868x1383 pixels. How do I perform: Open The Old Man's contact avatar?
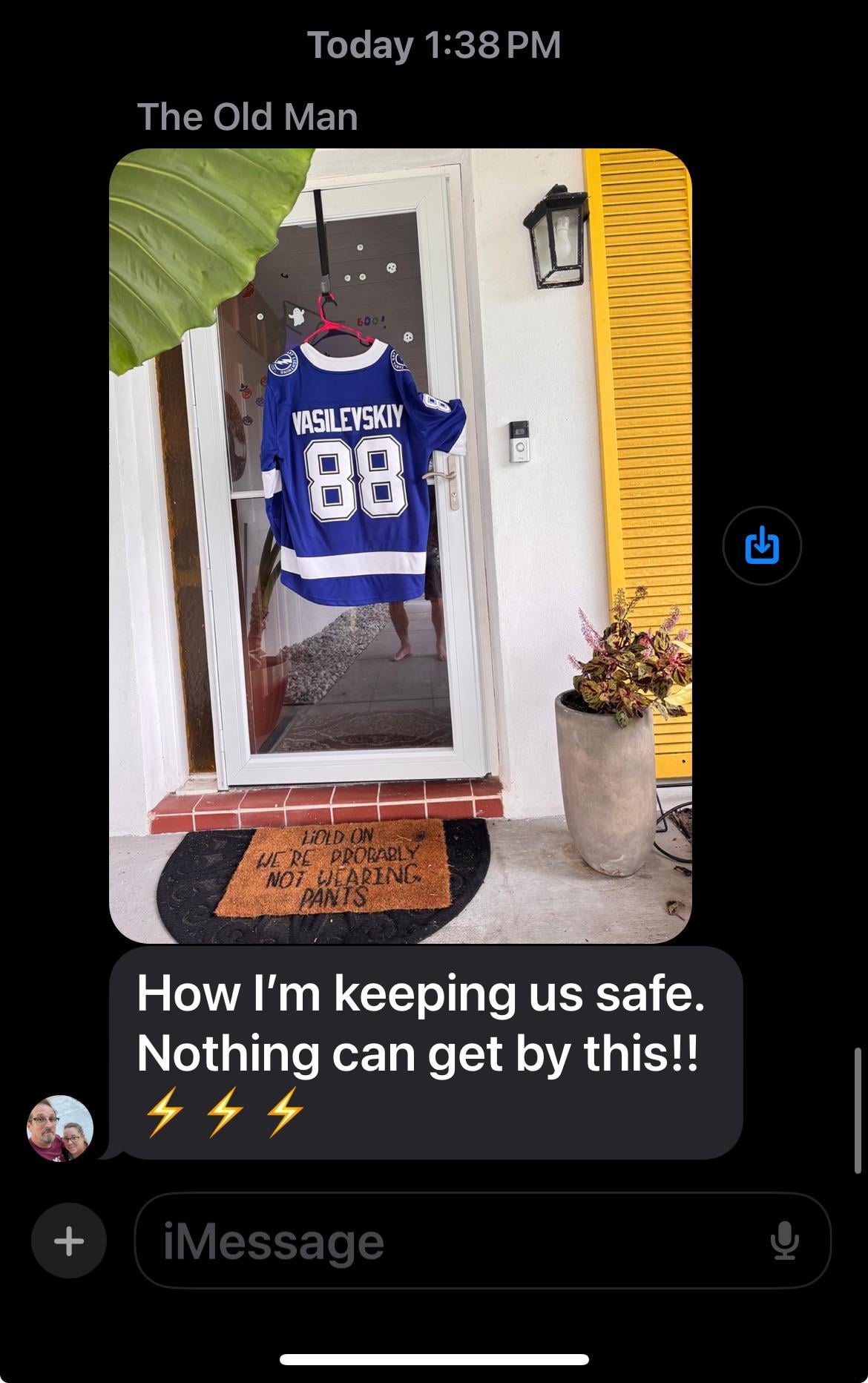pos(60,1128)
